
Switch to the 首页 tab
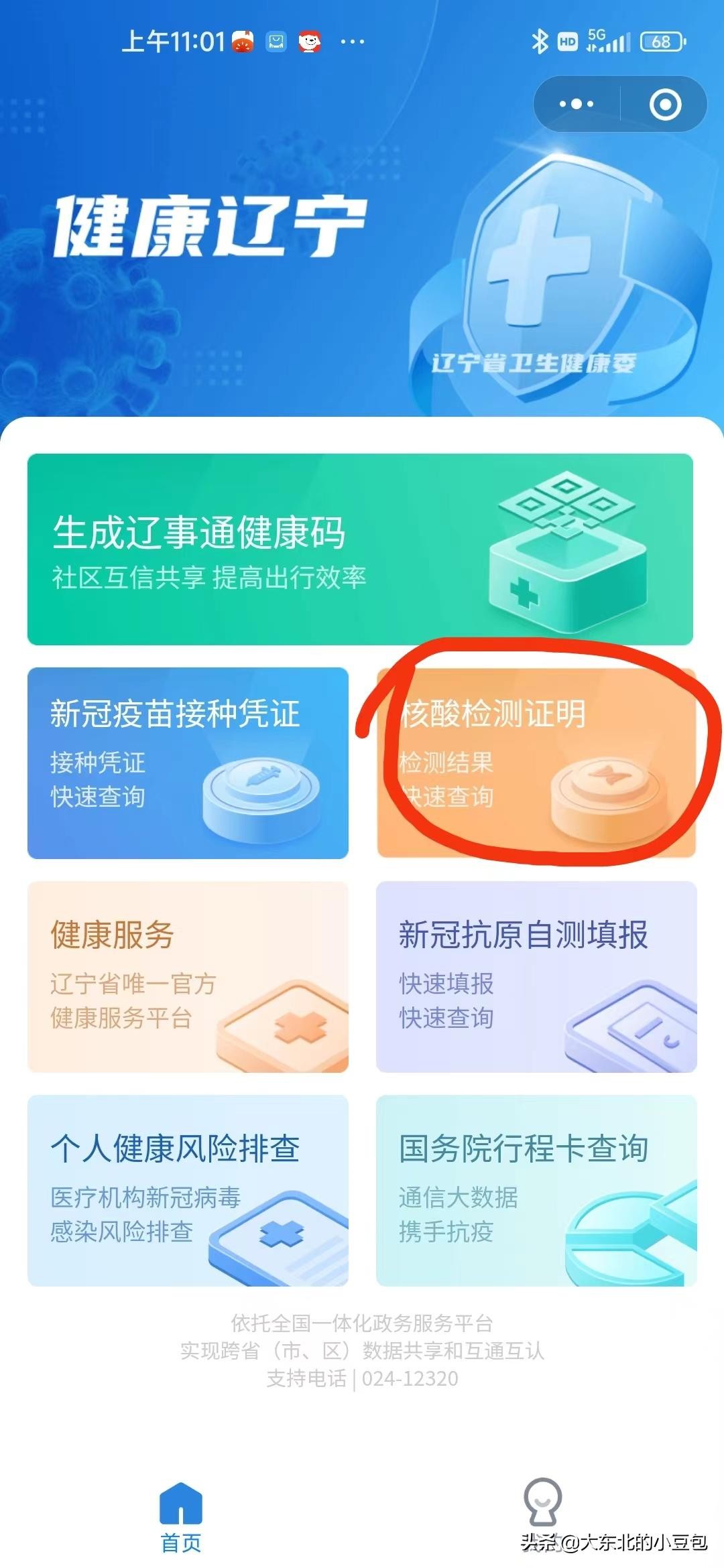pyautogui.click(x=181, y=1516)
